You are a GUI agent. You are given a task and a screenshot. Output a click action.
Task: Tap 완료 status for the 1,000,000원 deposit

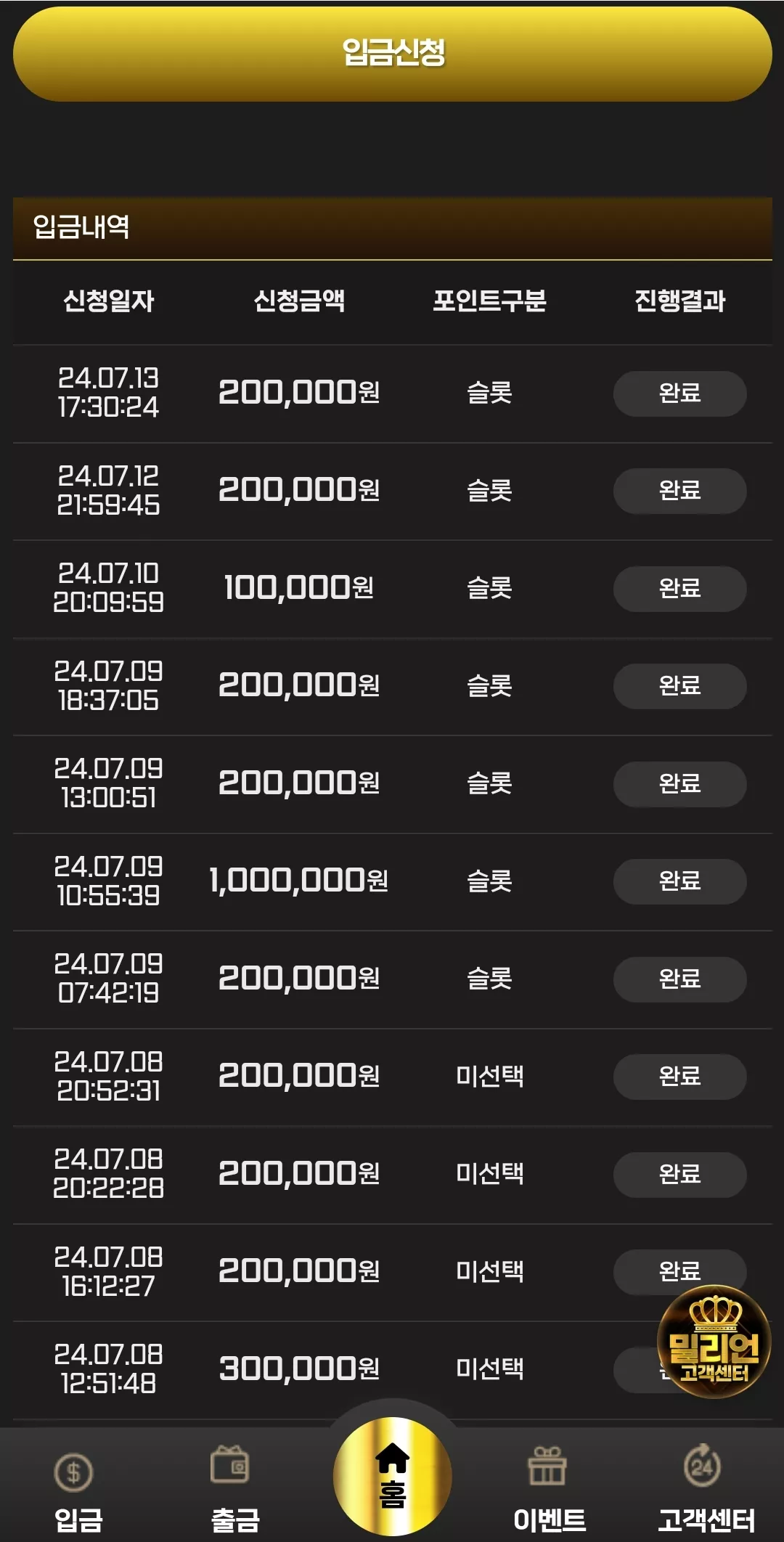pos(679,881)
